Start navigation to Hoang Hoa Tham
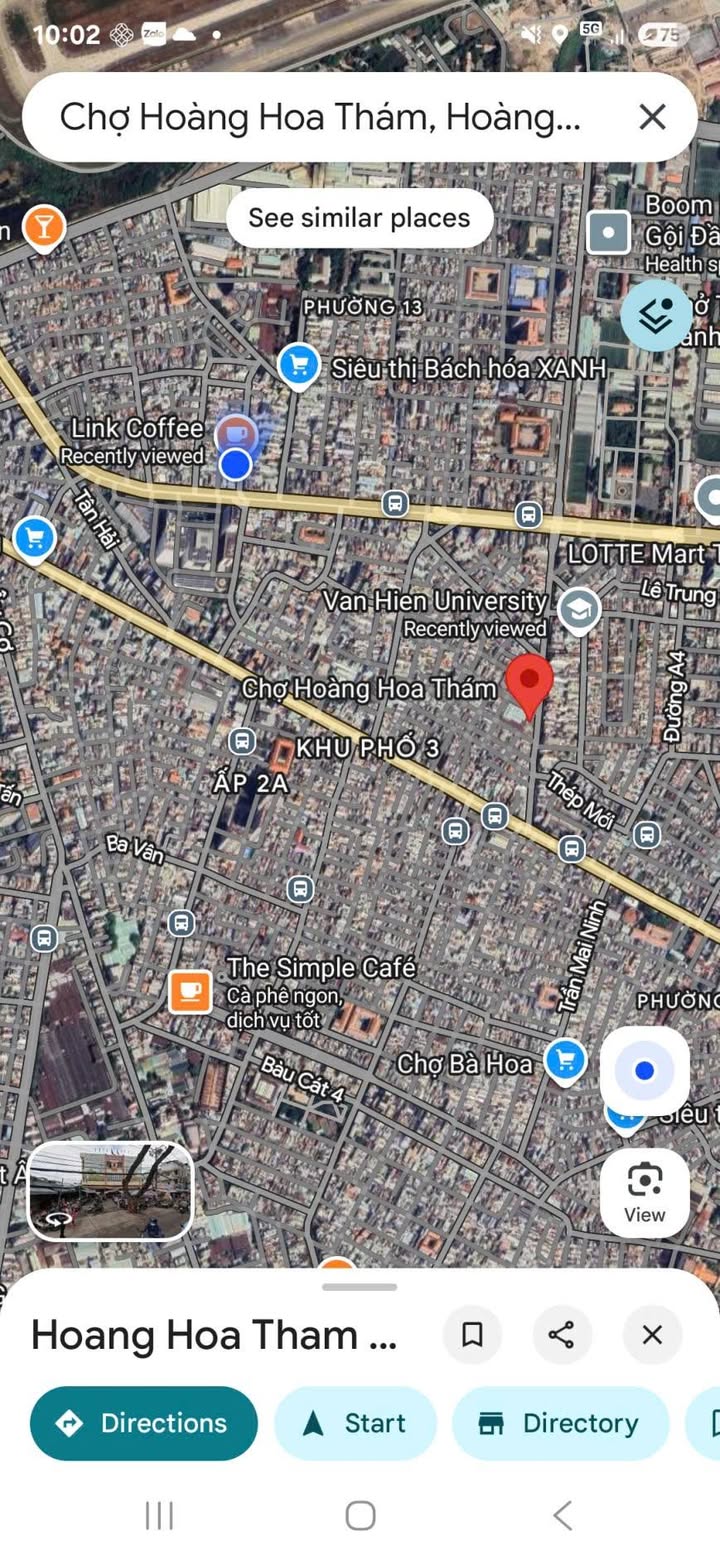720x1561 pixels. pos(355,1423)
